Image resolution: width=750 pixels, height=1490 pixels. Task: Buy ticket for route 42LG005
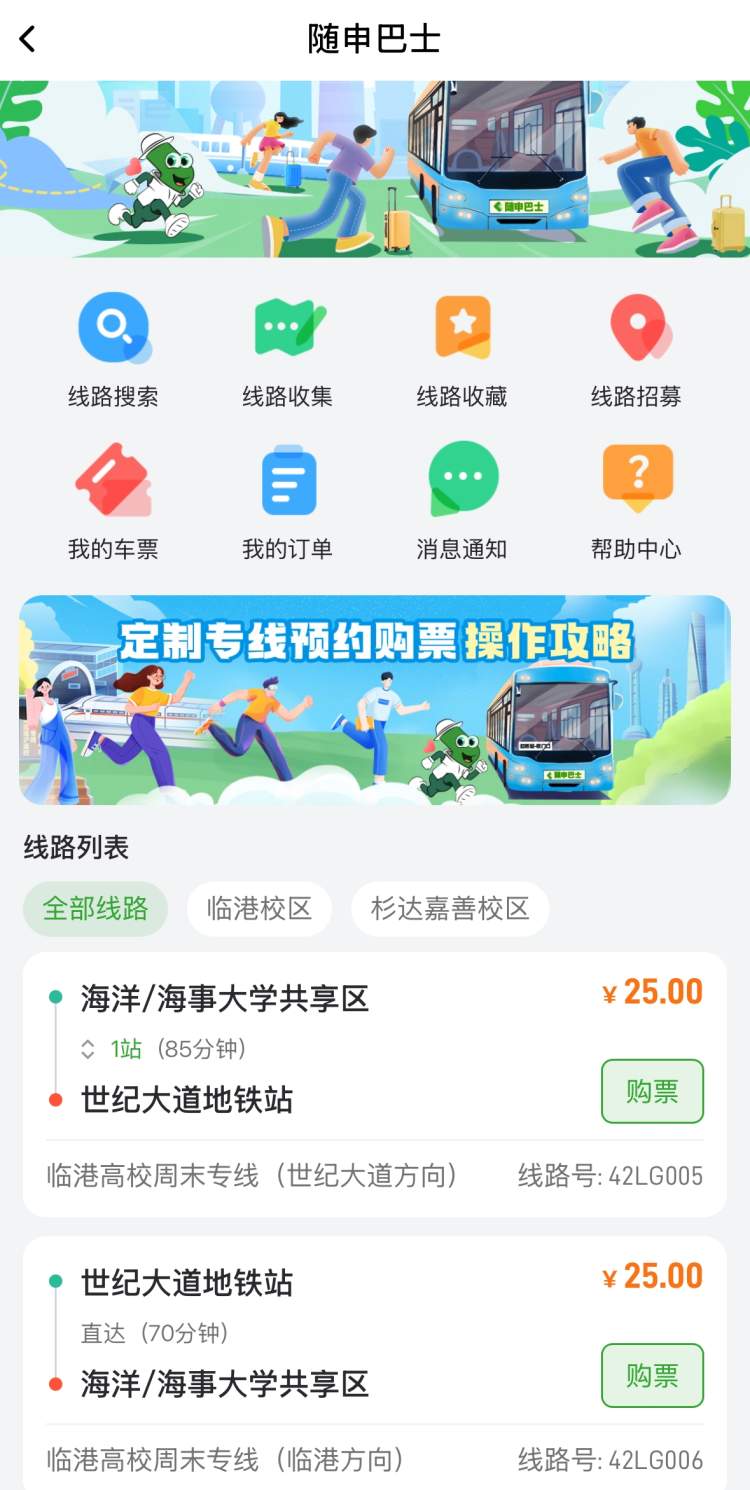coord(652,1092)
